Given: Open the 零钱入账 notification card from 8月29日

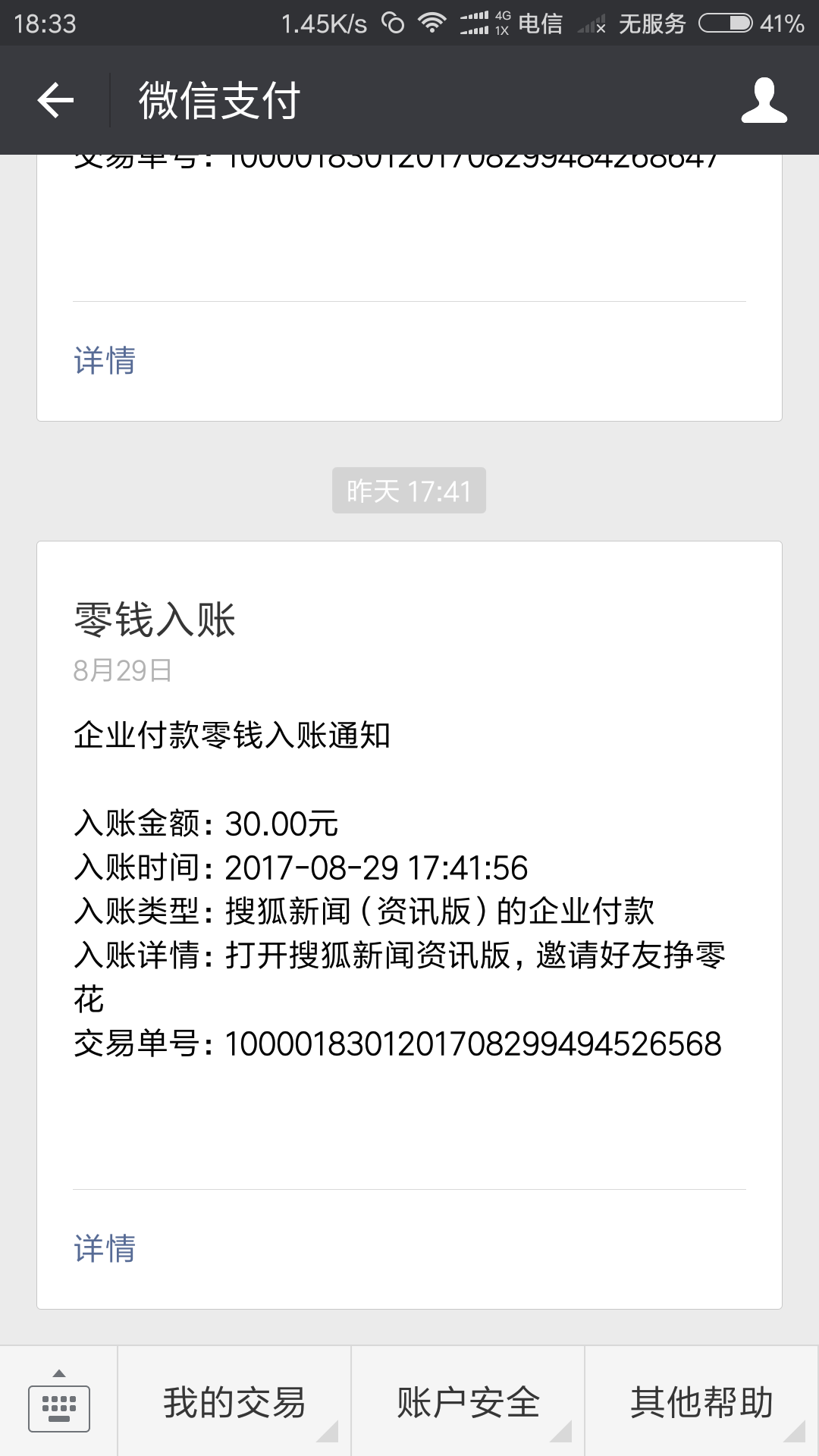Looking at the screenshot, I should pos(409,924).
